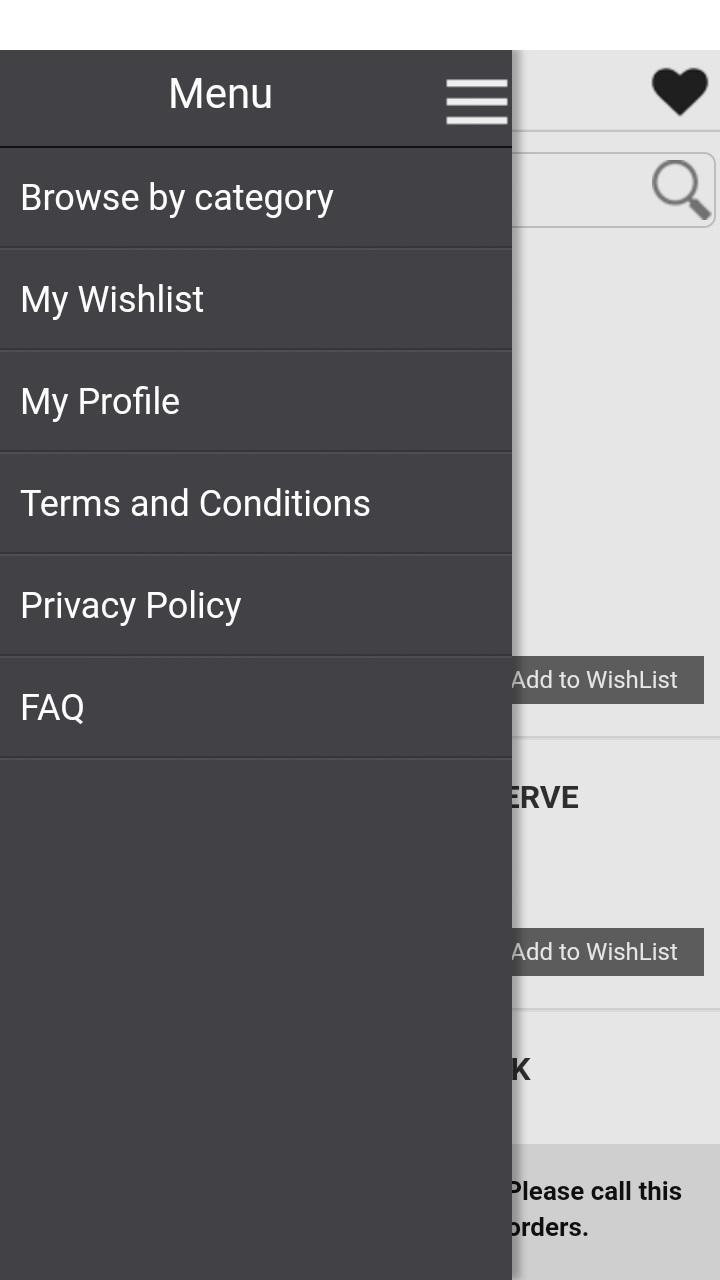Open Browse by category
This screenshot has width=720, height=1280.
click(x=255, y=198)
